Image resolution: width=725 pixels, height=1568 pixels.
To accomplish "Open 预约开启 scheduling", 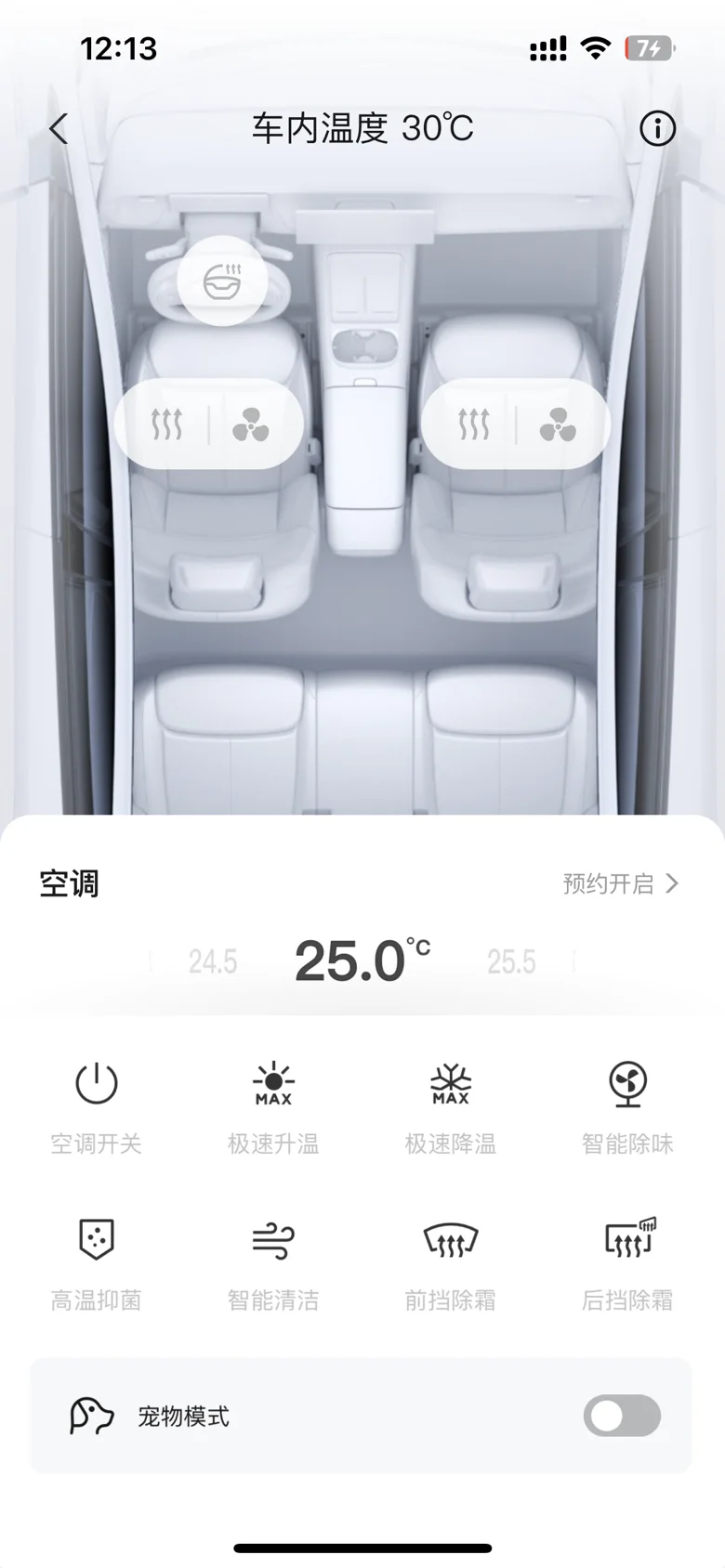I will pyautogui.click(x=621, y=883).
